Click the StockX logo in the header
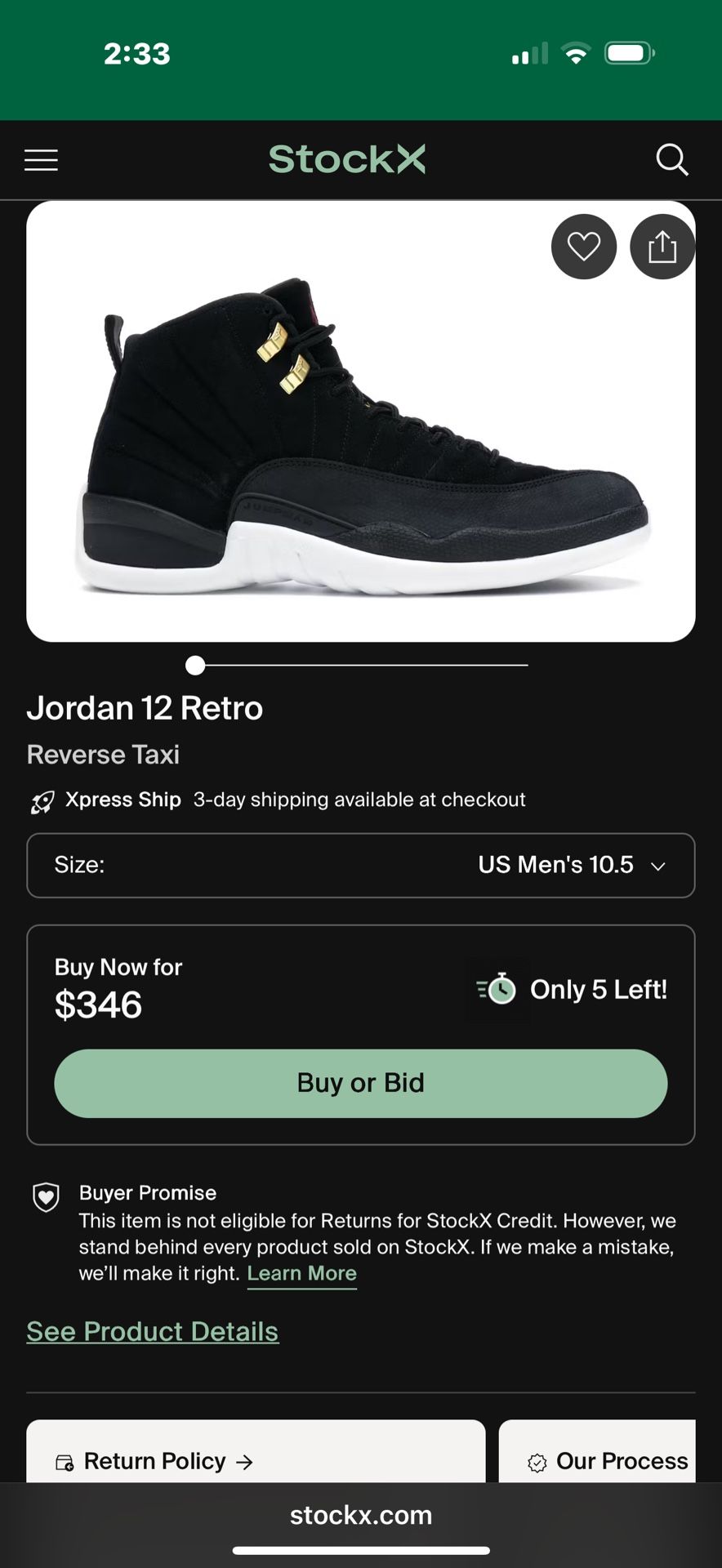 coord(346,160)
